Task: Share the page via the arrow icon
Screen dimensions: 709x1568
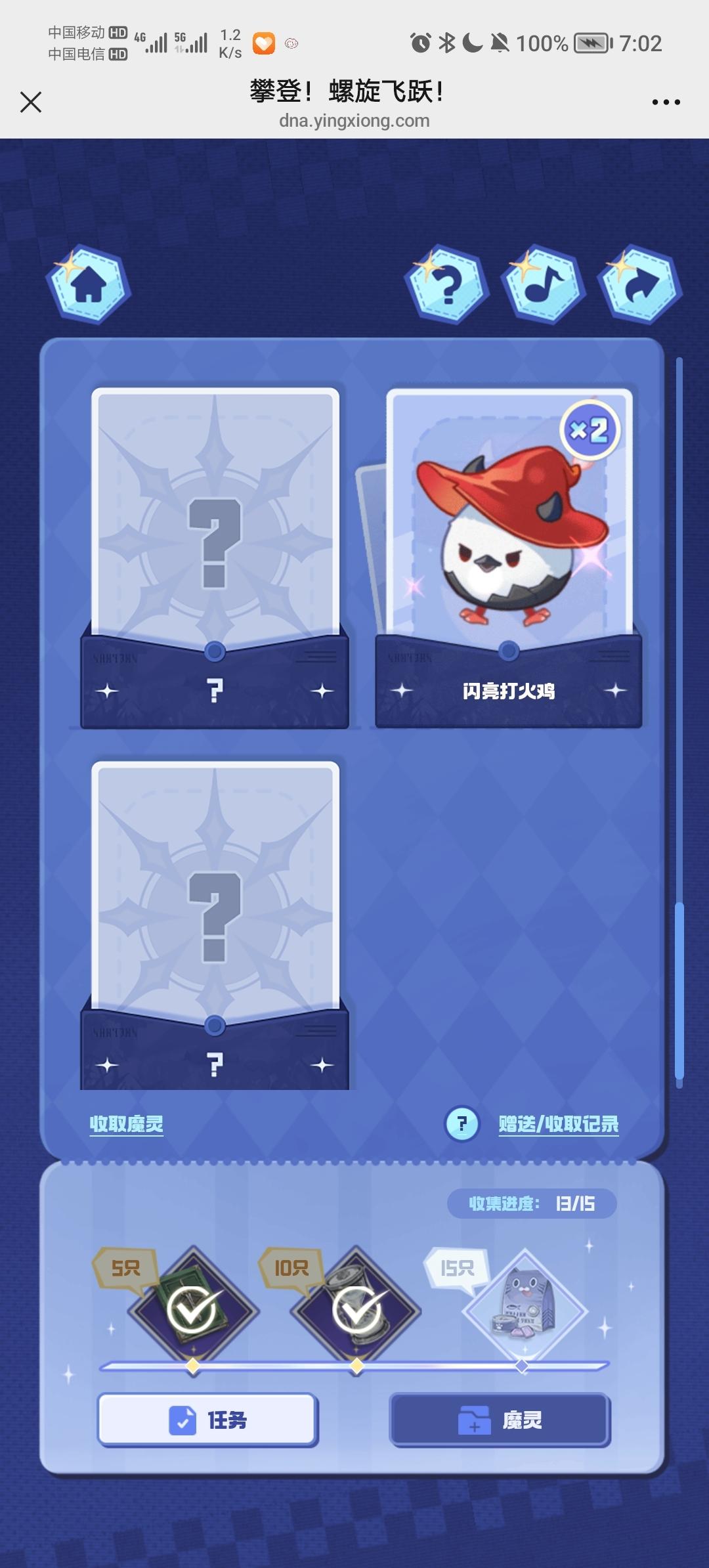Action: point(640,284)
